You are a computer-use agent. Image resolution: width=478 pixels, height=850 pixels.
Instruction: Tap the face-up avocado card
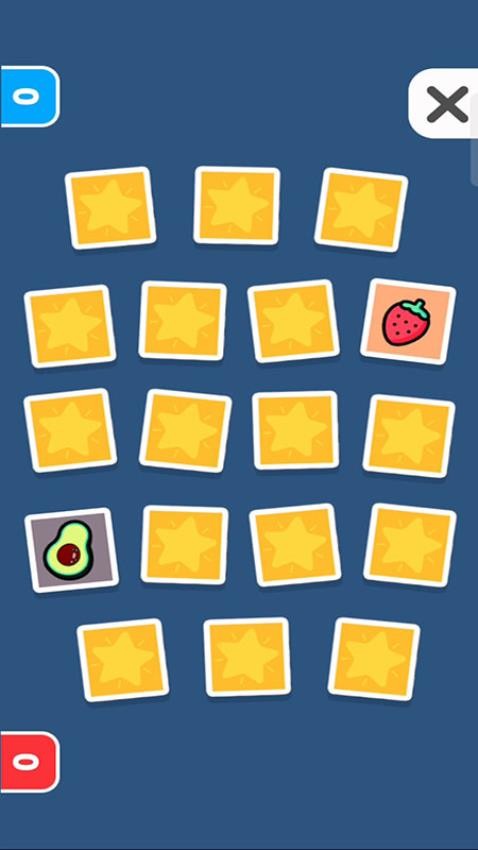point(72,550)
